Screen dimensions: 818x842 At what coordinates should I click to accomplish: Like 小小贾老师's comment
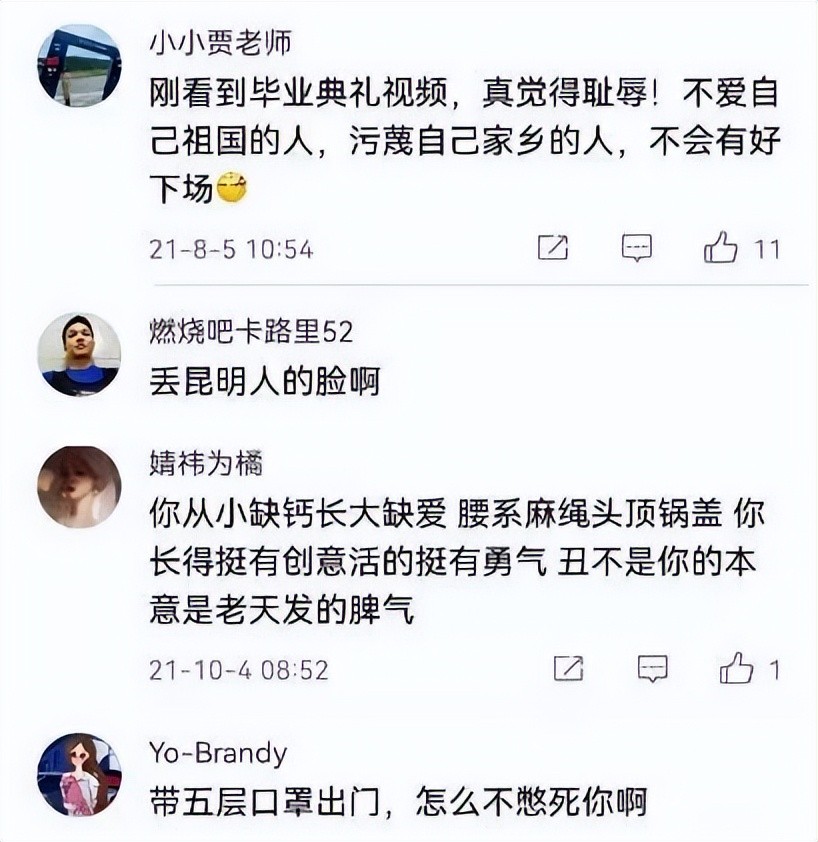721,247
